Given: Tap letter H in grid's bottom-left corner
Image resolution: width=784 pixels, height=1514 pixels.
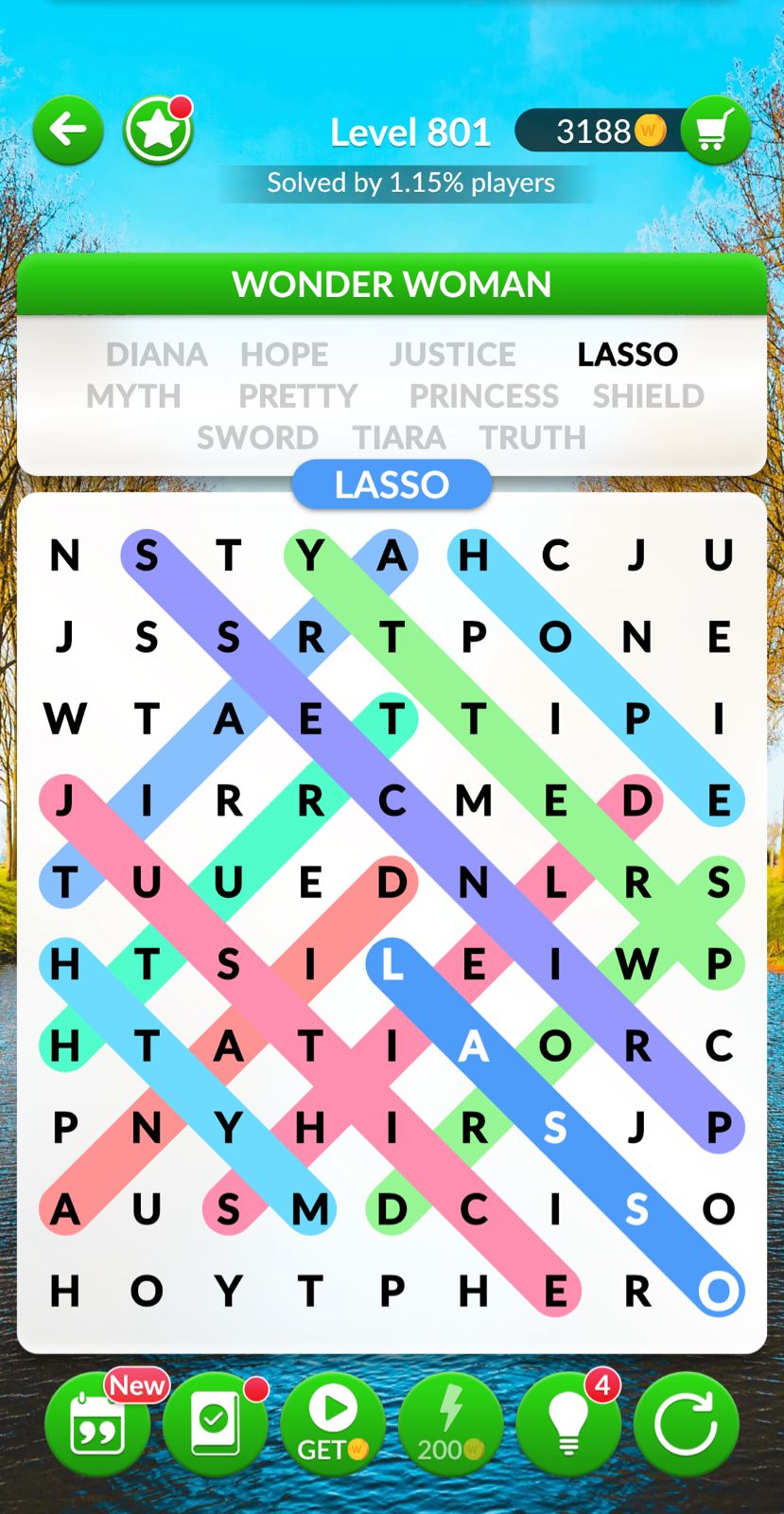Looking at the screenshot, I should click(x=64, y=1291).
